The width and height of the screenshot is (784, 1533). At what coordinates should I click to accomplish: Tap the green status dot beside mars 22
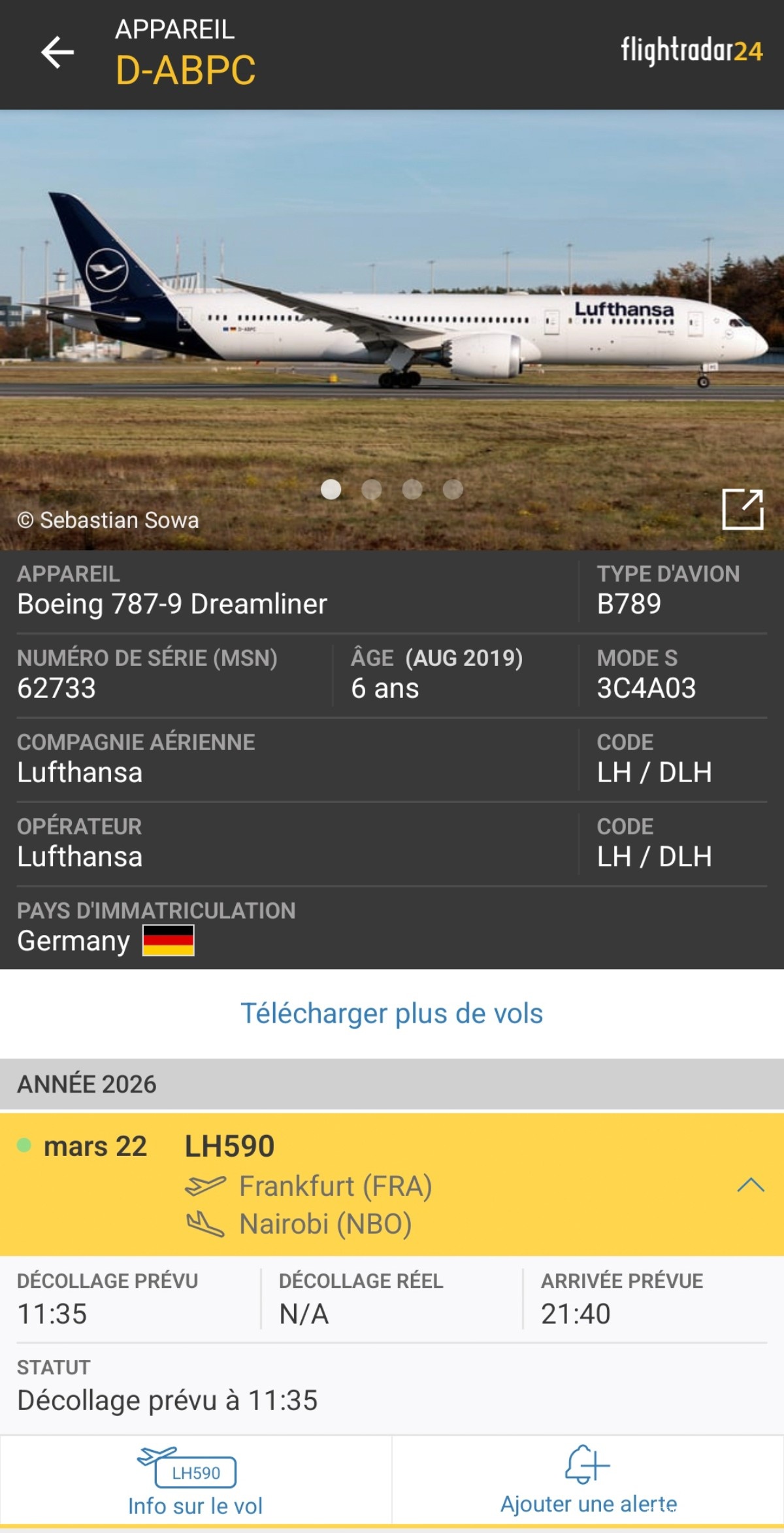click(25, 1146)
